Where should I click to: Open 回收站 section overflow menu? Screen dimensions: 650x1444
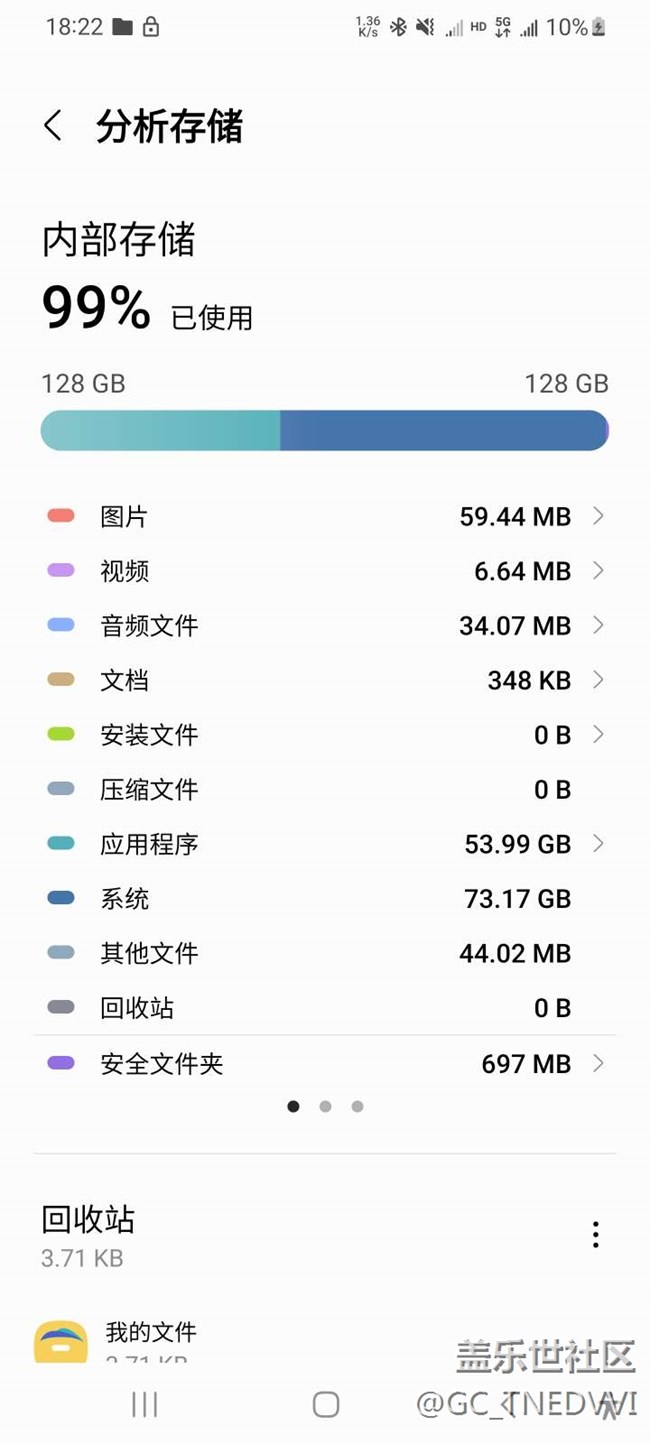coord(596,1235)
